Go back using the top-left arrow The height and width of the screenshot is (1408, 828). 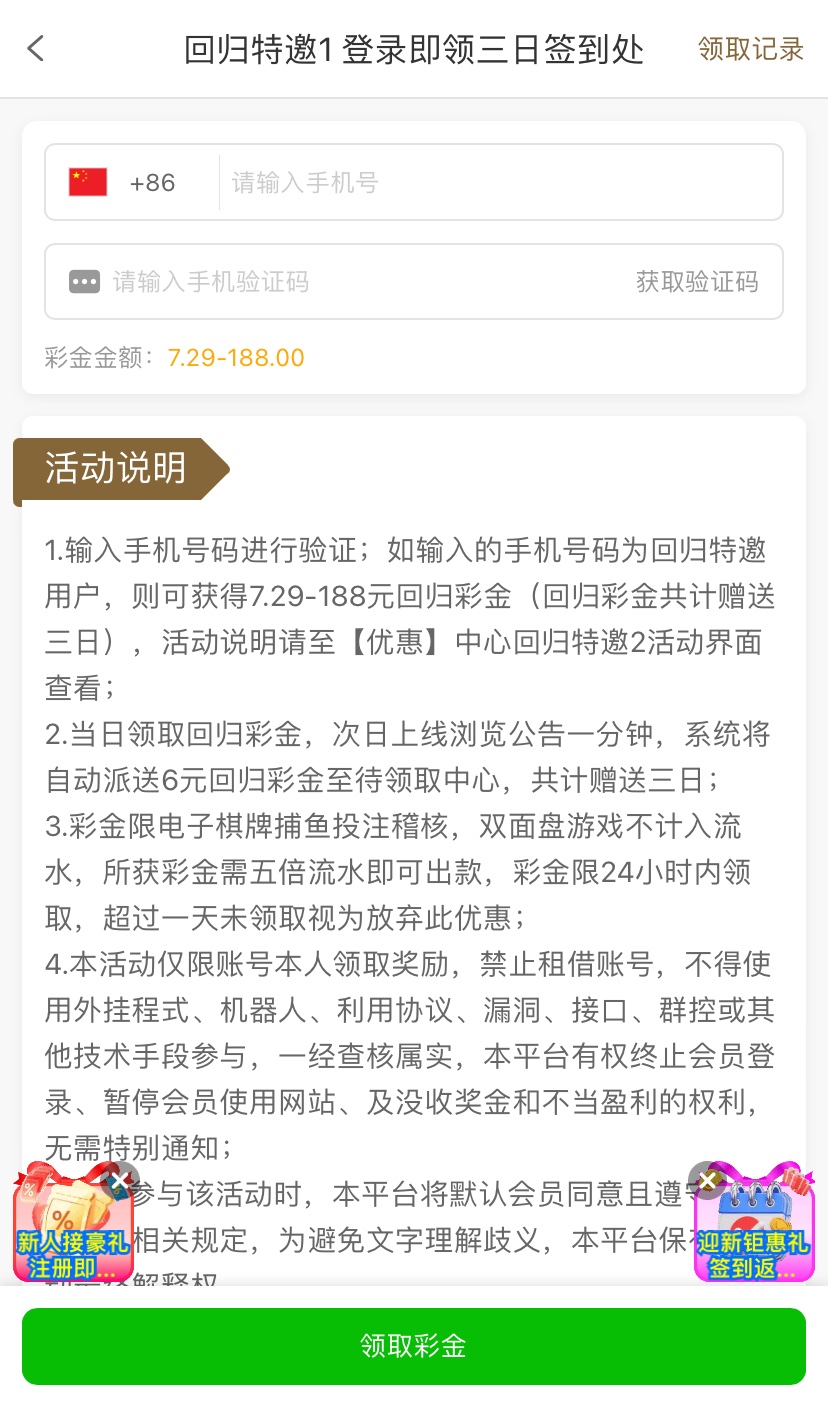[36, 48]
